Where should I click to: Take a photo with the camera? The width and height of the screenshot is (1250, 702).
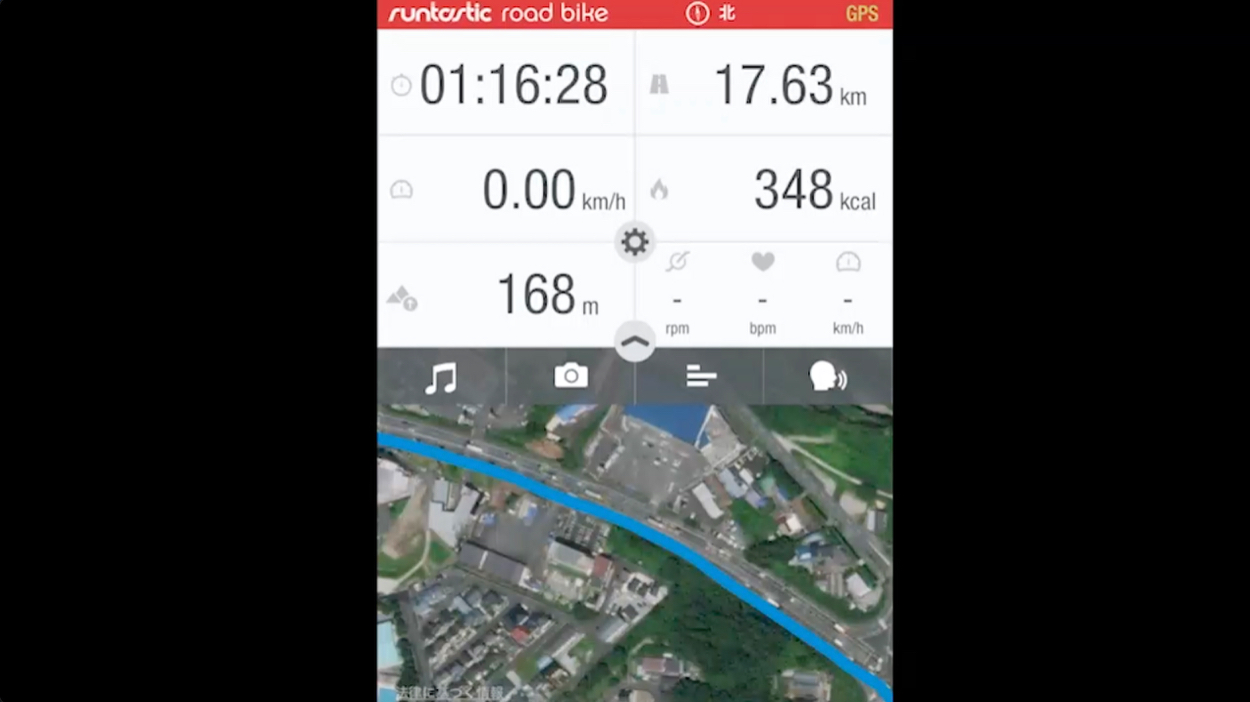[571, 376]
